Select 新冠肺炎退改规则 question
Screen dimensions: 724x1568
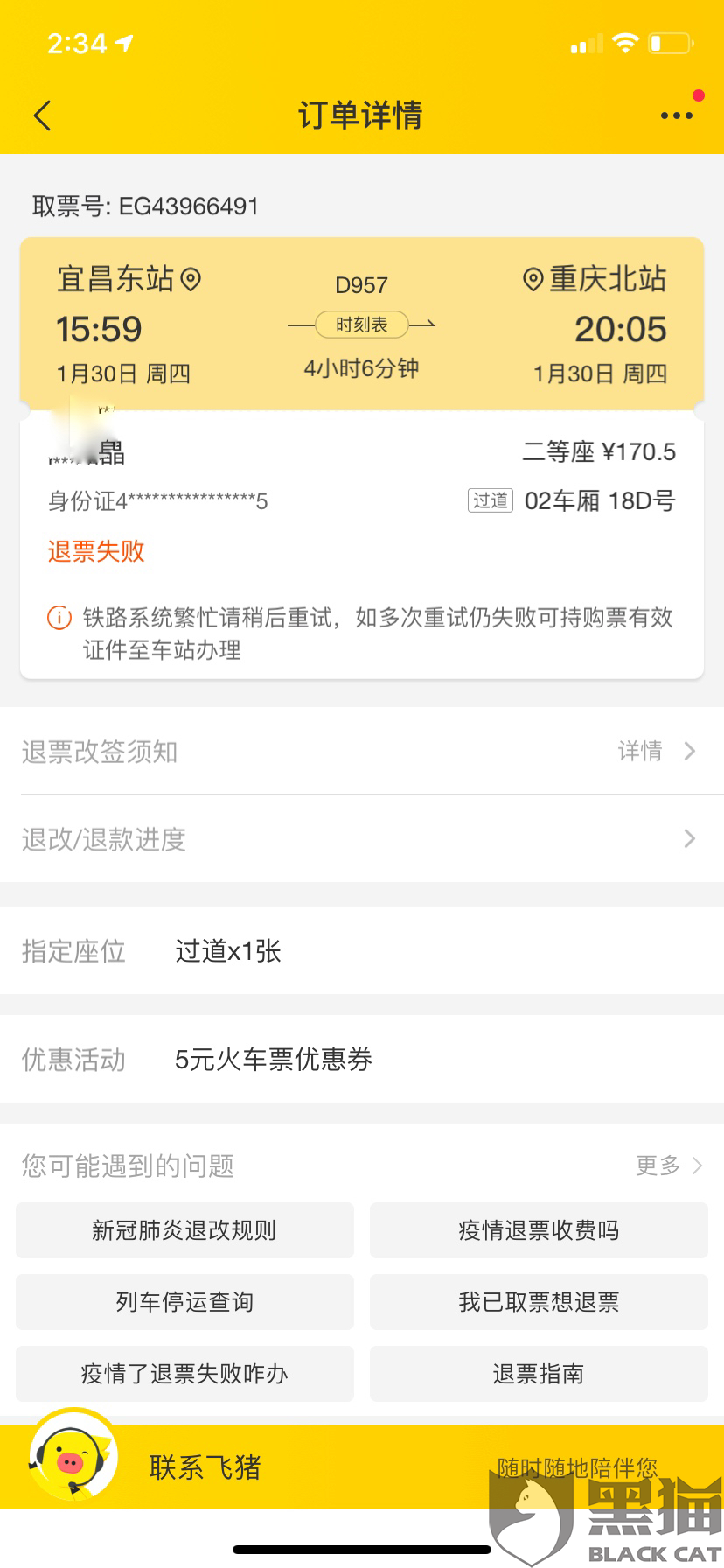tap(184, 1230)
